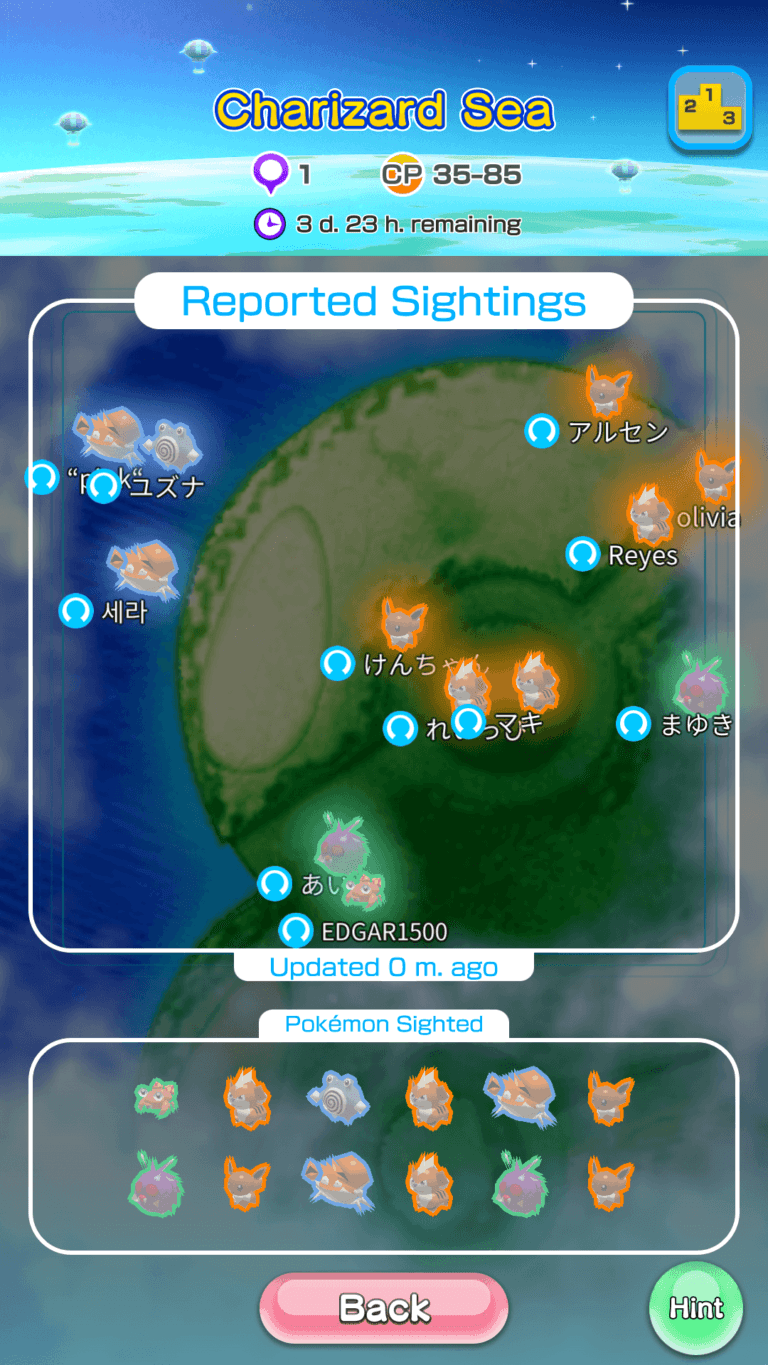Viewport: 768px width, 1365px height.
Task: Tap the marker next to 세라
Action: click(x=76, y=610)
